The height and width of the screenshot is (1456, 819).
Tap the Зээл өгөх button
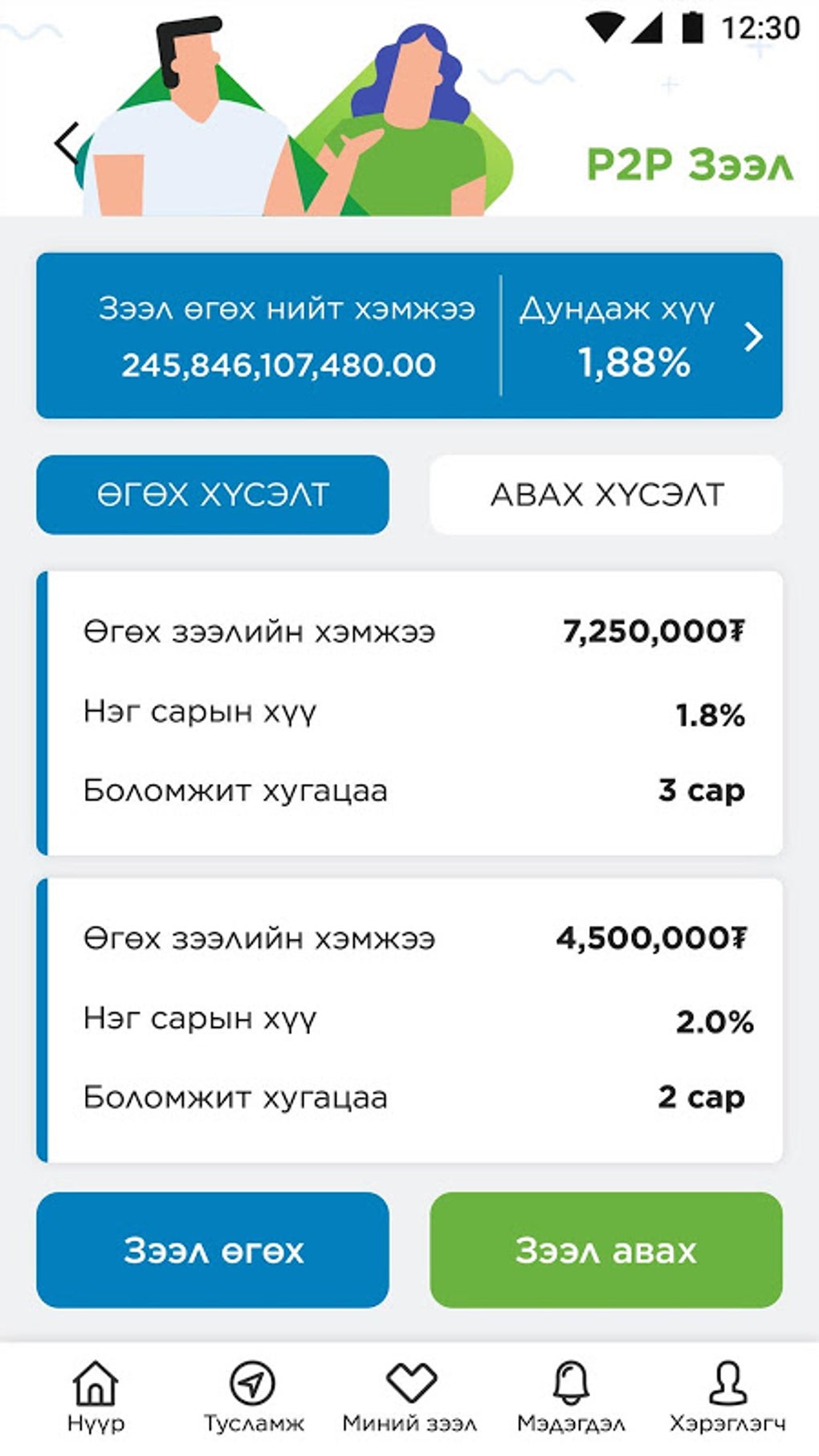coord(213,1250)
